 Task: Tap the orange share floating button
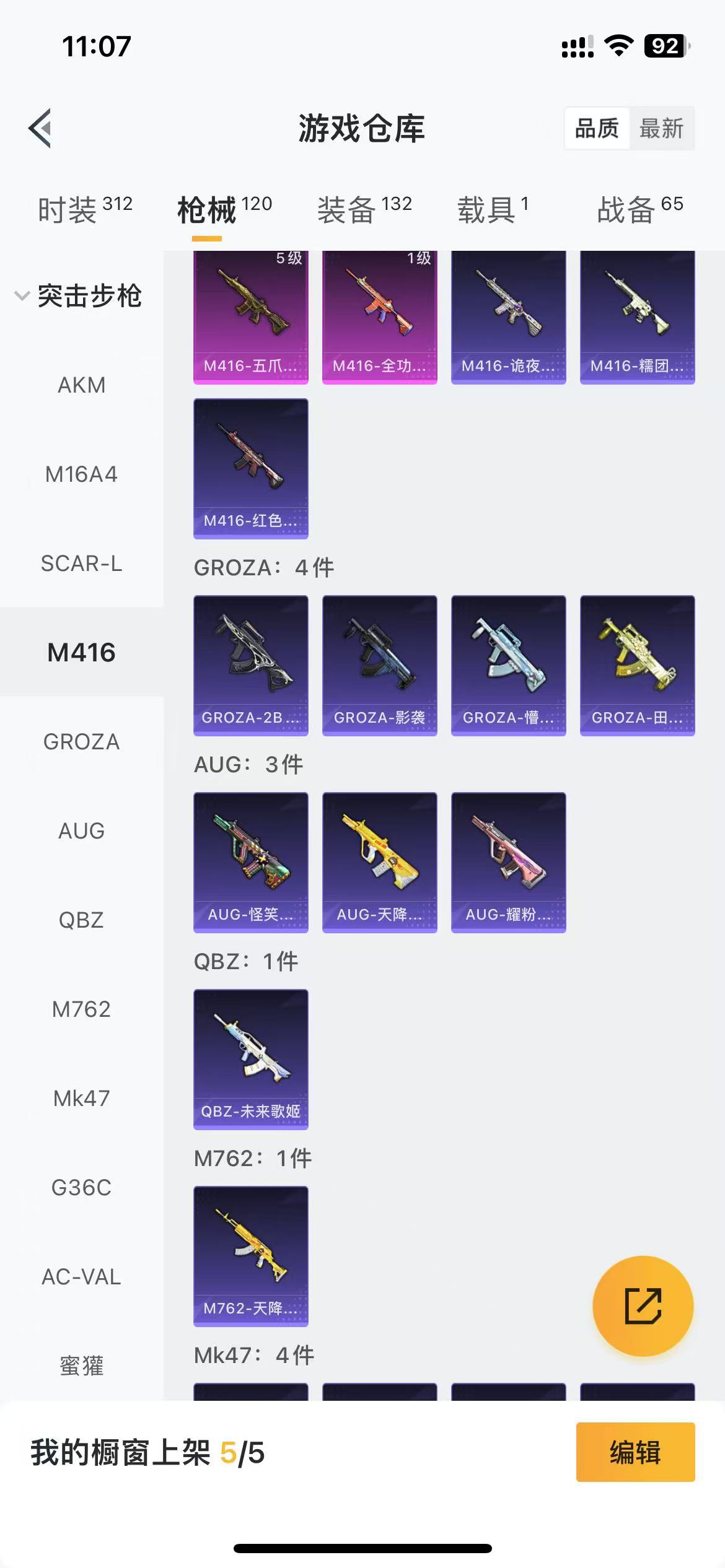tap(643, 1306)
